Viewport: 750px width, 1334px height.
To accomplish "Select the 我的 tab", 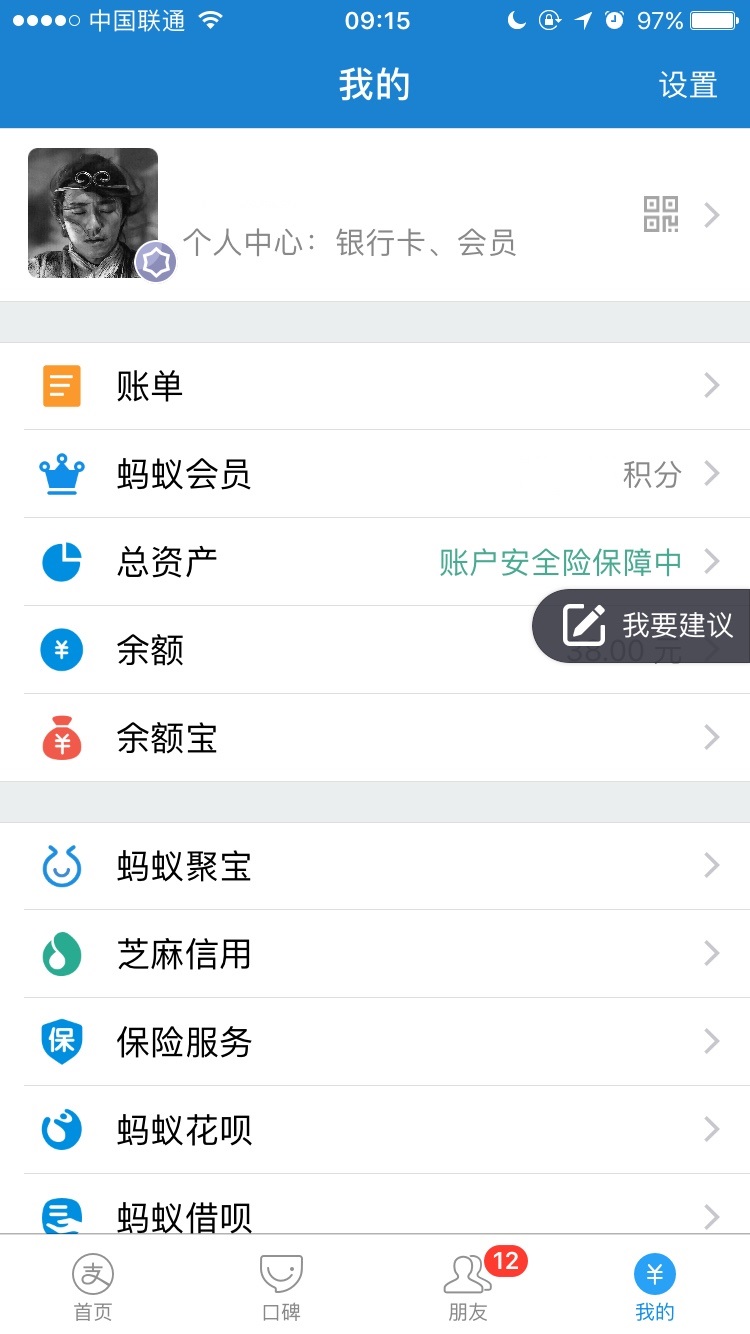I will point(655,1287).
